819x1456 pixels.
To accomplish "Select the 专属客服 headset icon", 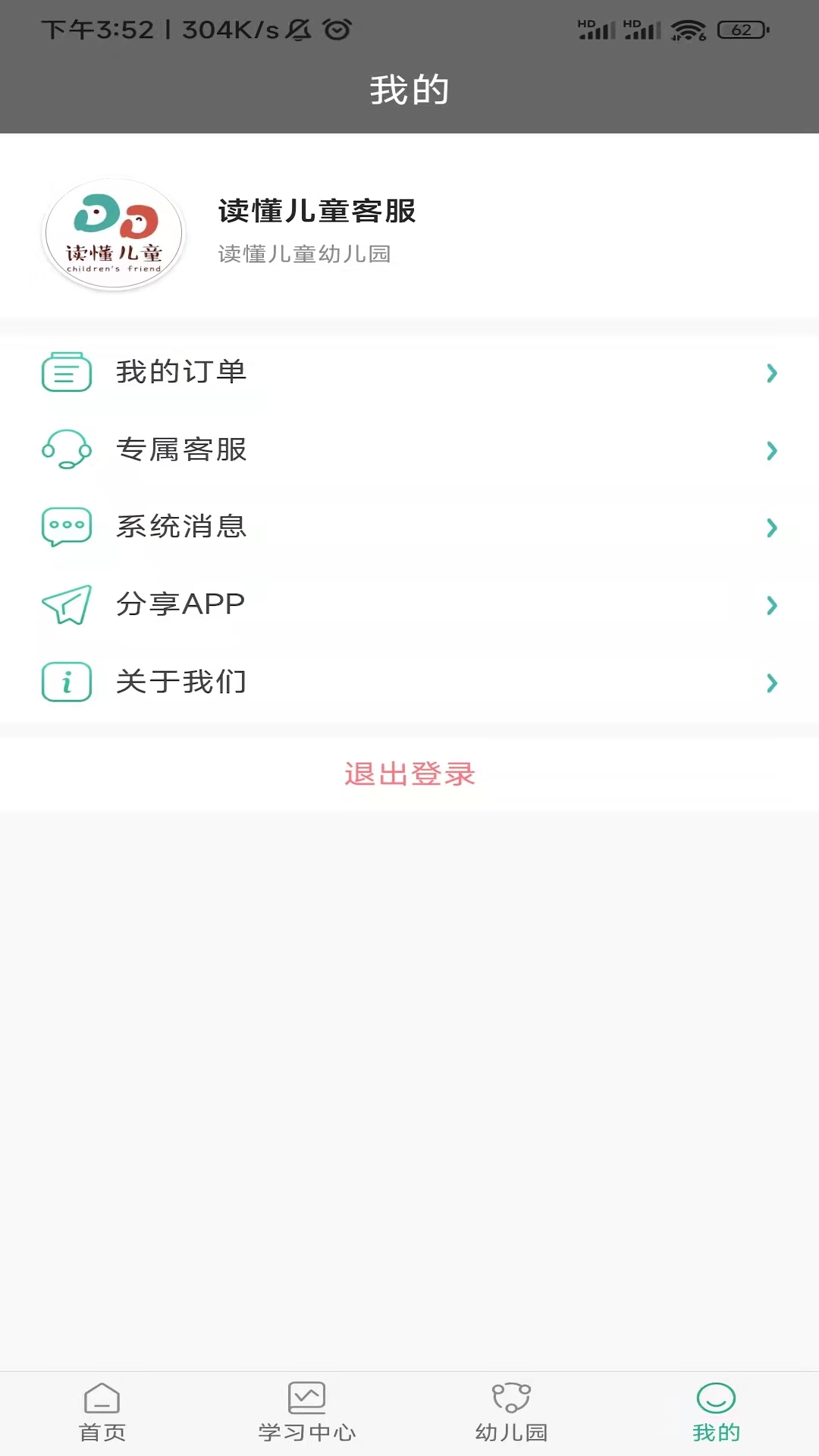I will pos(67,450).
